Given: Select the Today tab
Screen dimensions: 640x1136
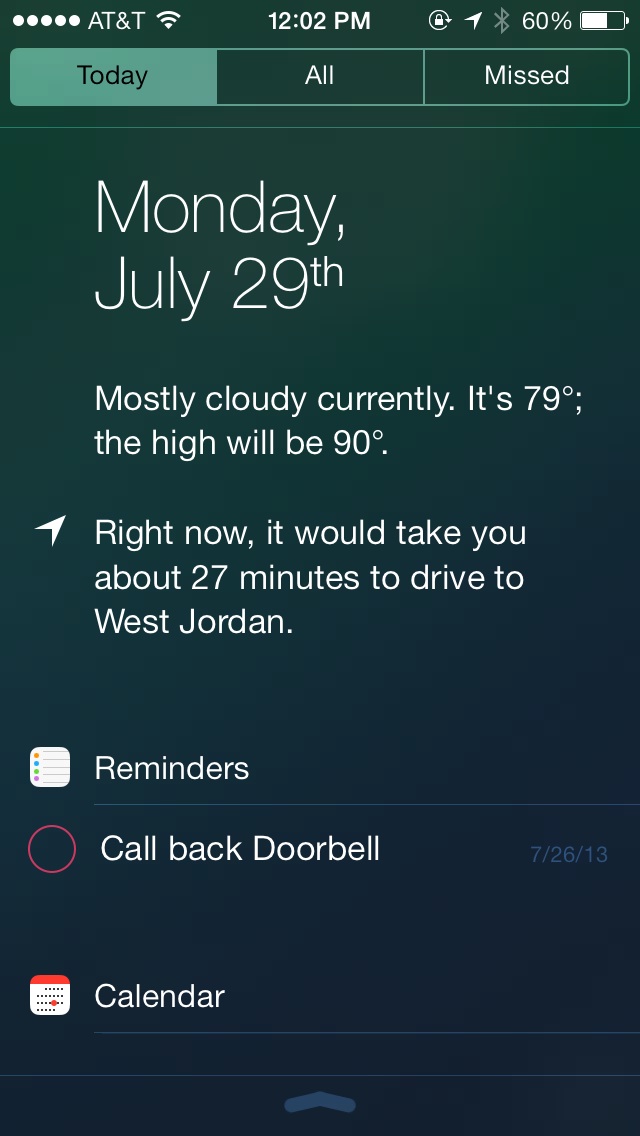Looking at the screenshot, I should pos(113,76).
